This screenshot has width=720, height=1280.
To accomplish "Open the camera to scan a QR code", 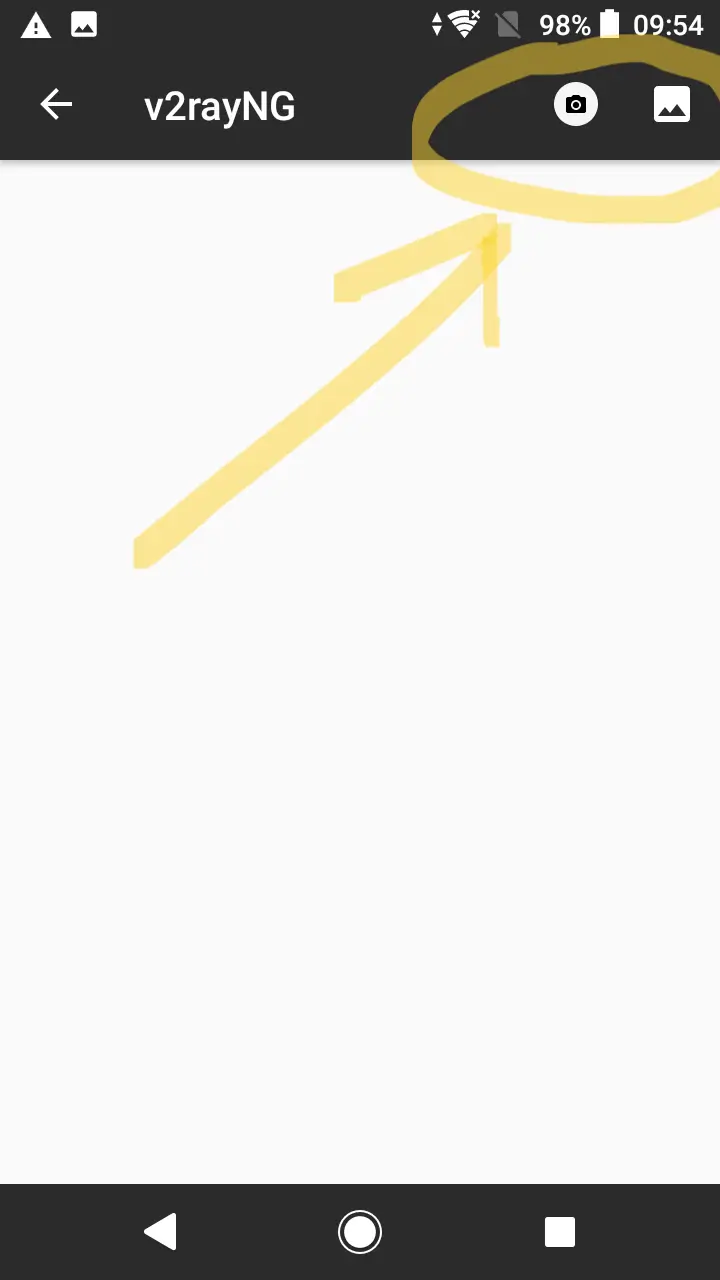I will click(x=576, y=105).
